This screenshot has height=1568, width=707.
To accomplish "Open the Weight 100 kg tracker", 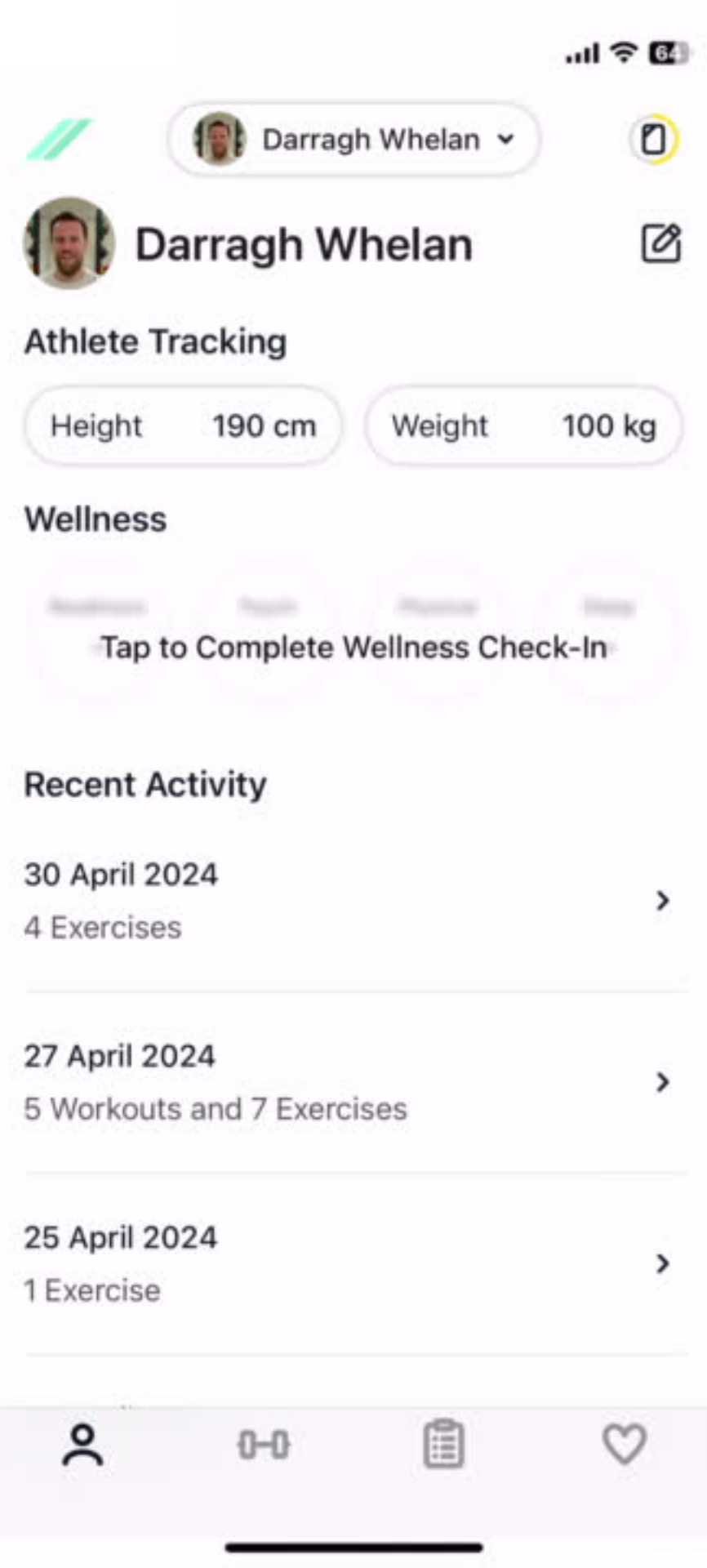I will [523, 425].
